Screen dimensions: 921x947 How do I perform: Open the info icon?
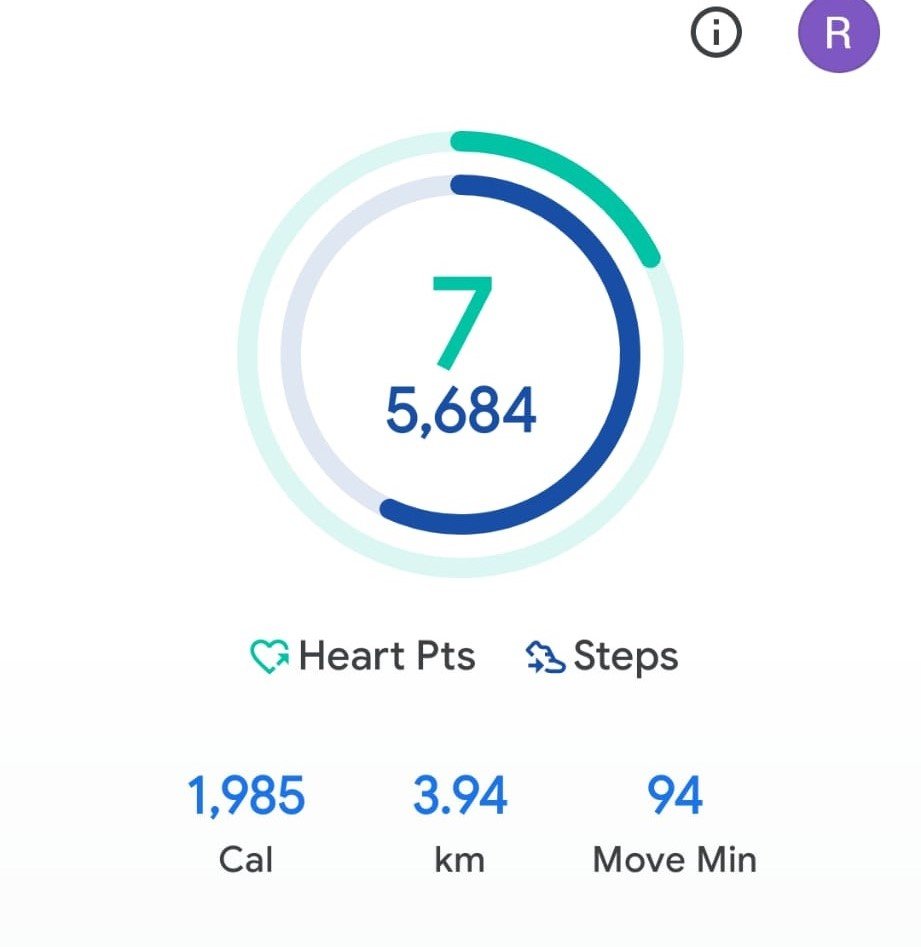coord(716,32)
